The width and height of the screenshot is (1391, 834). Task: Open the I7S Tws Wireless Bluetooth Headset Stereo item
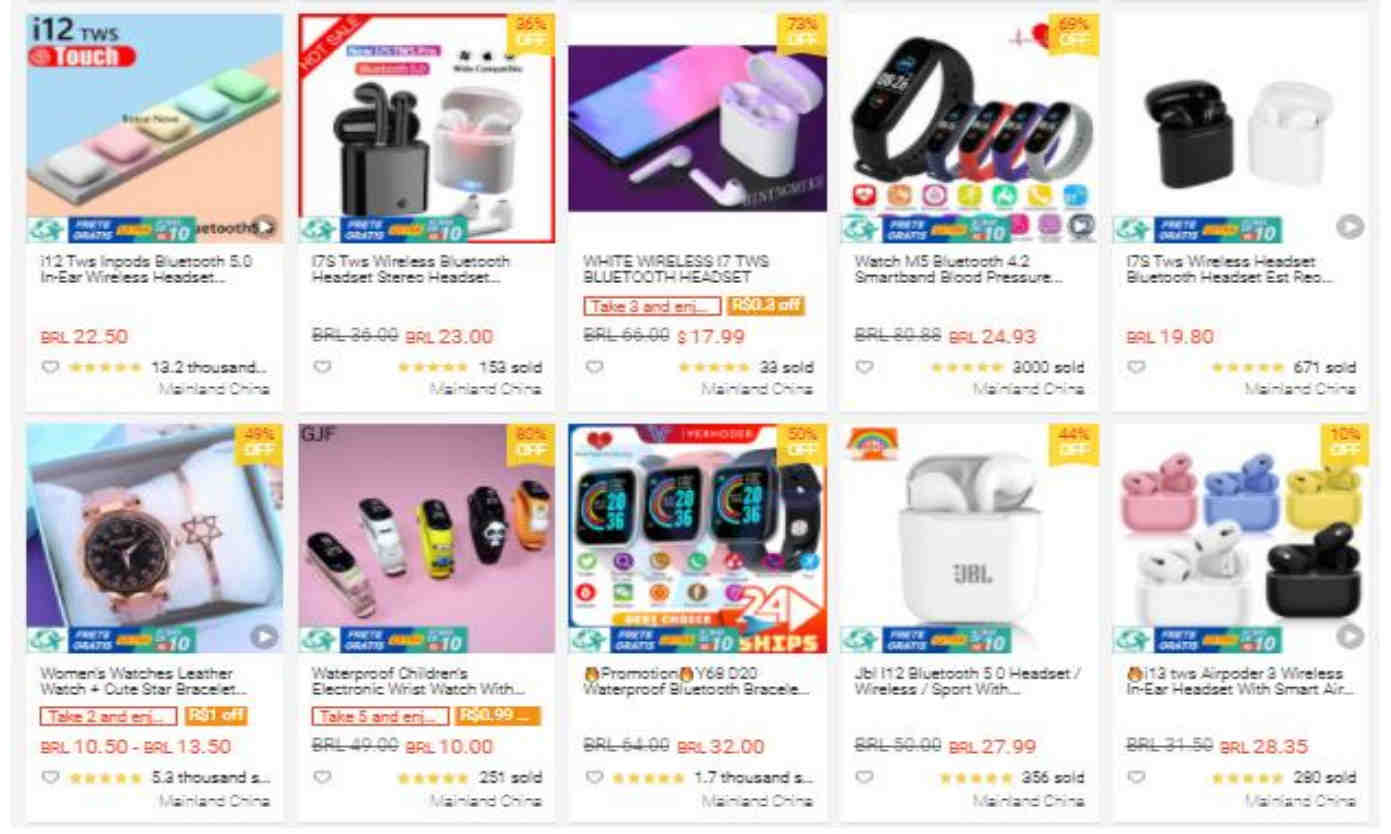coord(426,128)
